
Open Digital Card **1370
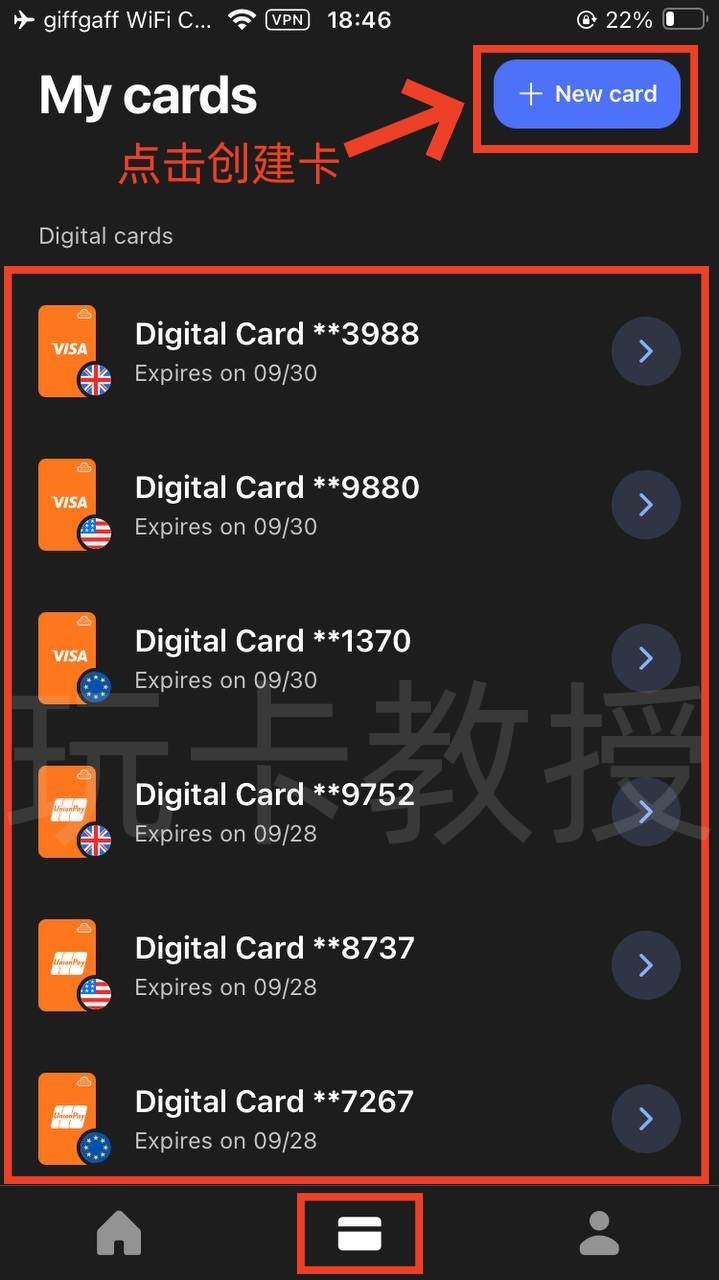(x=645, y=658)
